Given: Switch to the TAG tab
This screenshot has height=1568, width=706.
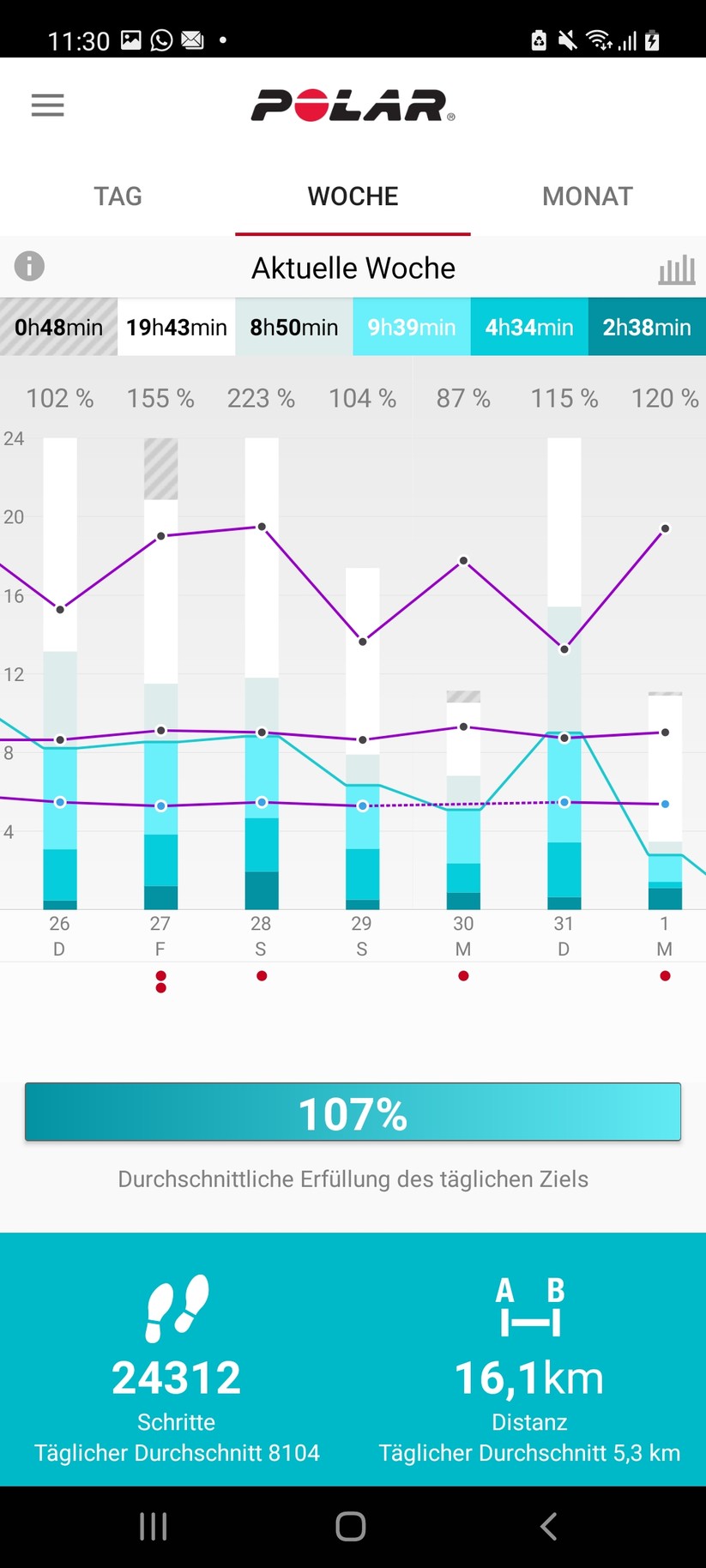Looking at the screenshot, I should pos(118,196).
